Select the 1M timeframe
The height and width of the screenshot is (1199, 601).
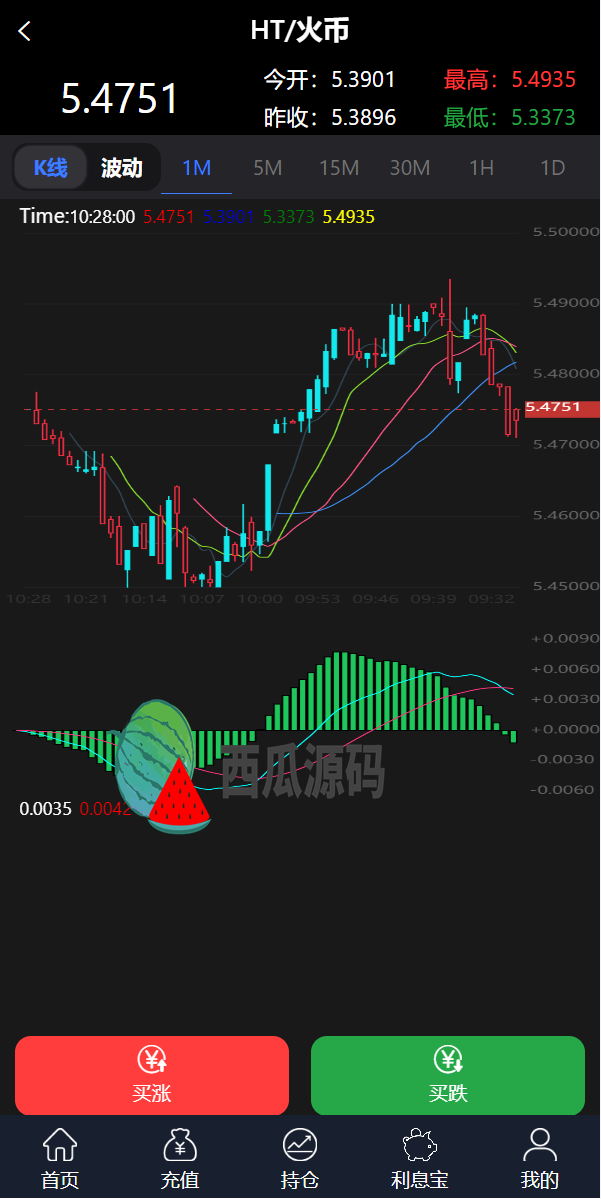(x=196, y=167)
